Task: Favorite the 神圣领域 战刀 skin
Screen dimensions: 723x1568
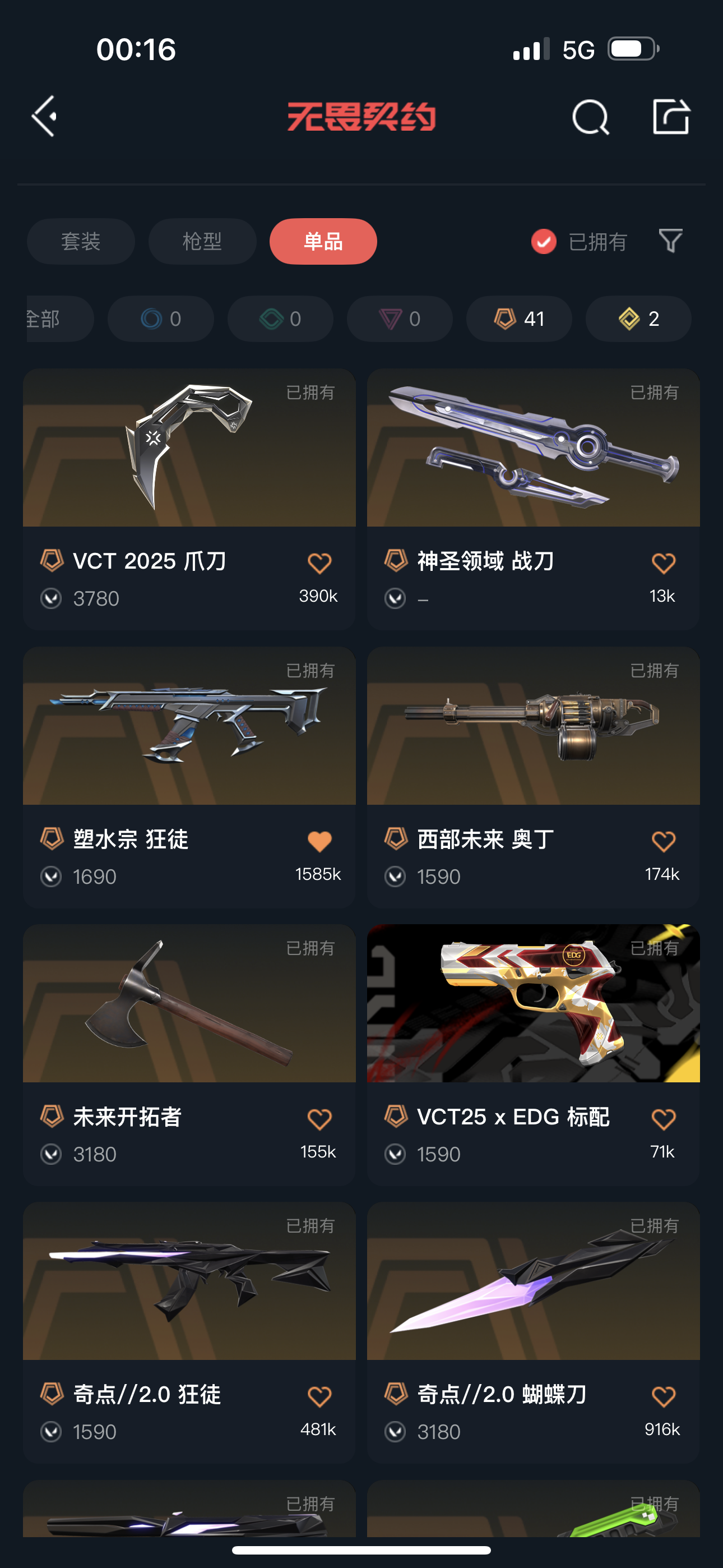Action: (662, 563)
